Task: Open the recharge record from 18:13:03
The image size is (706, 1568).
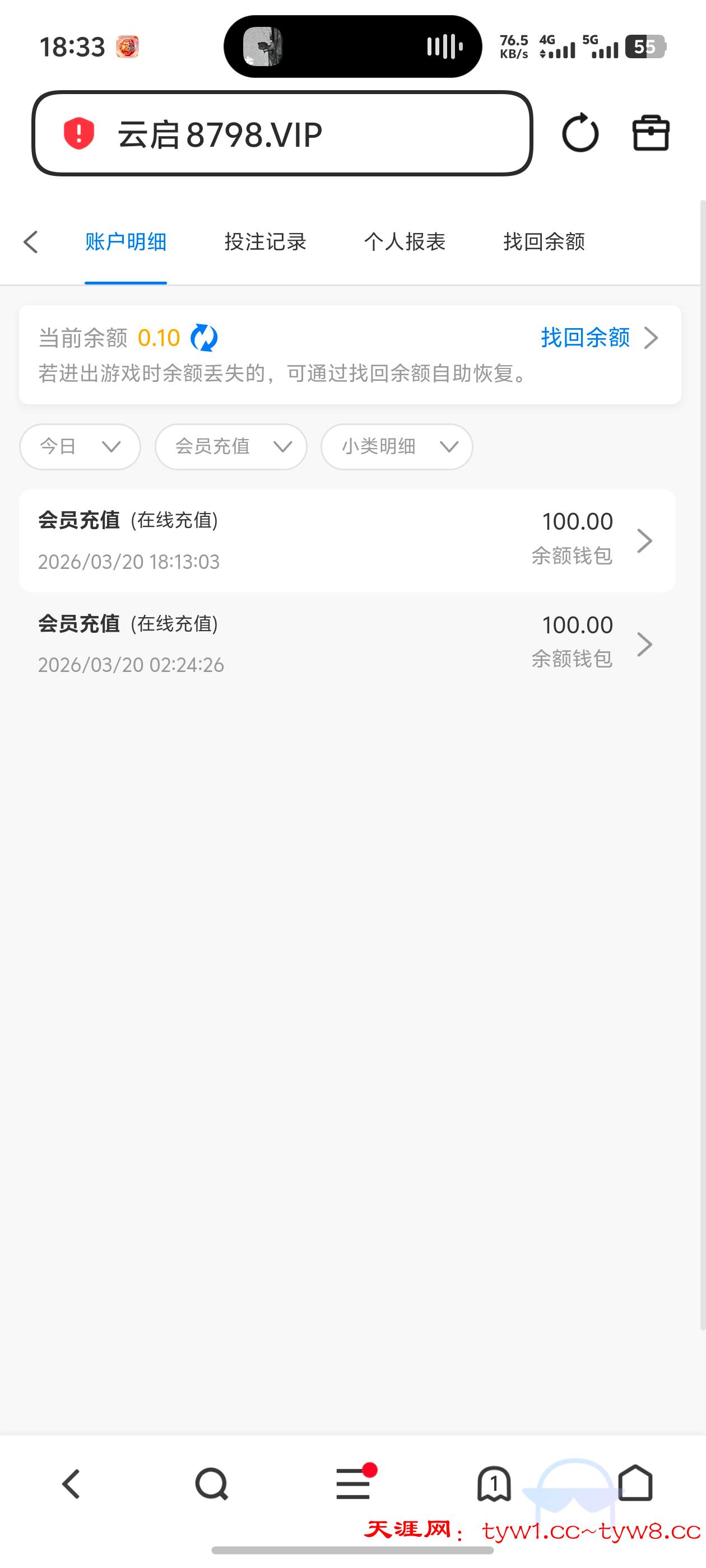Action: tap(347, 540)
